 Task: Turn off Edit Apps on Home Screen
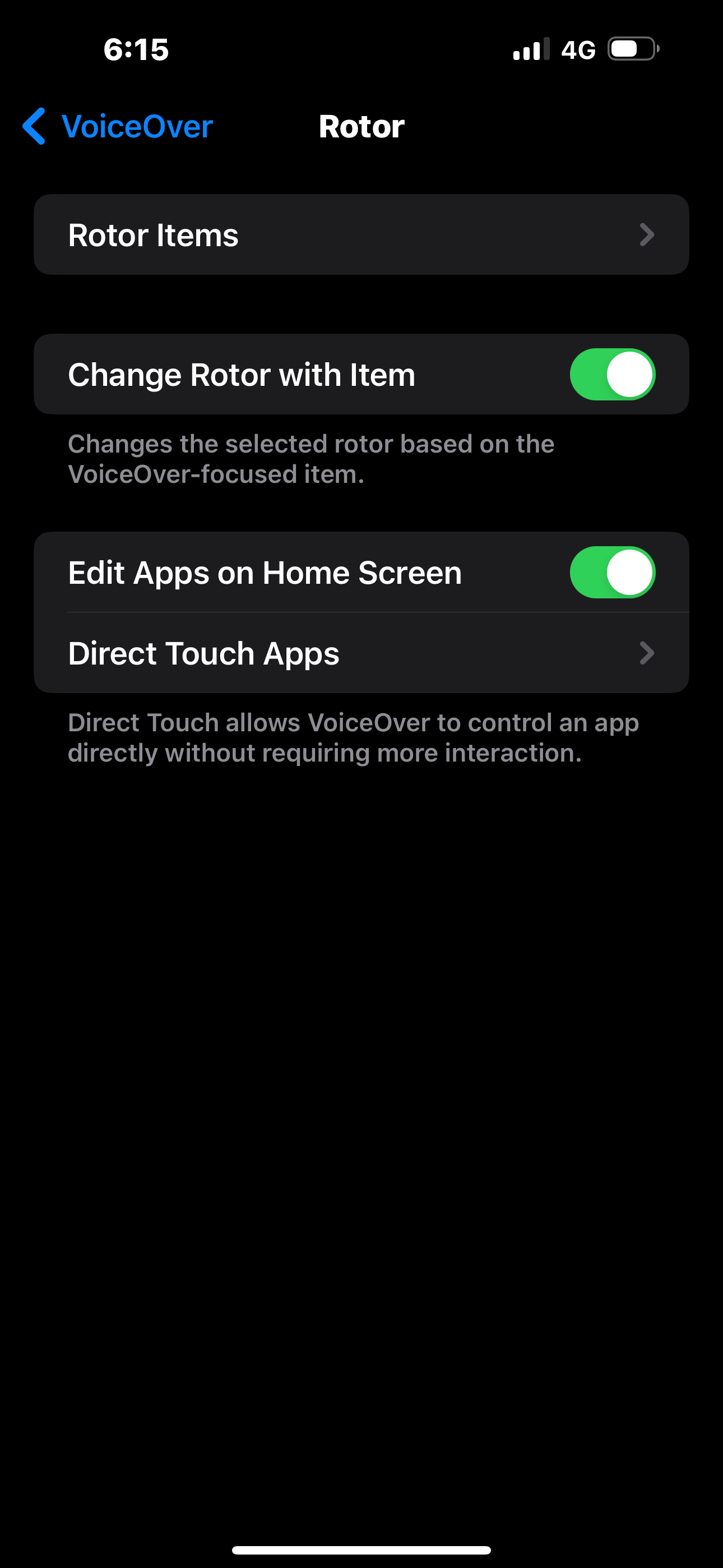611,572
